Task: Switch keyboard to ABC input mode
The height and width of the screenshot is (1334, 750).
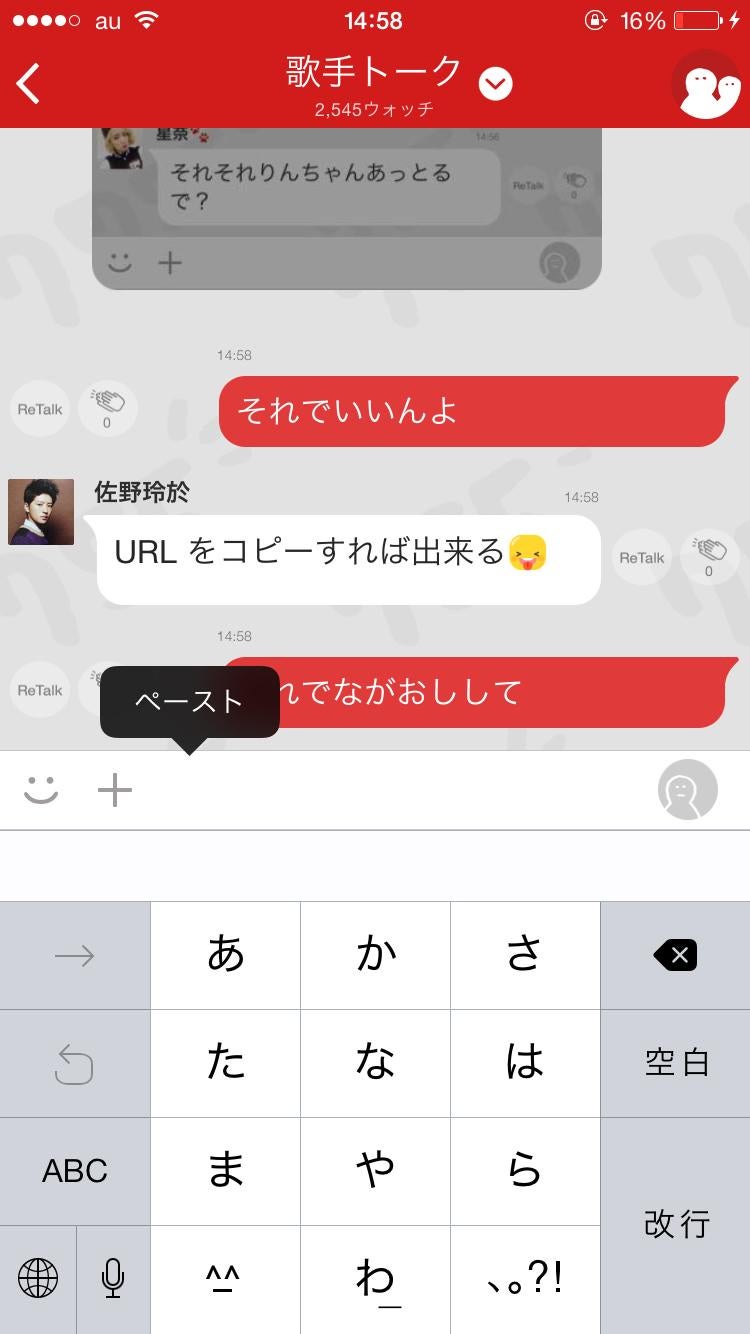Action: coord(74,1171)
